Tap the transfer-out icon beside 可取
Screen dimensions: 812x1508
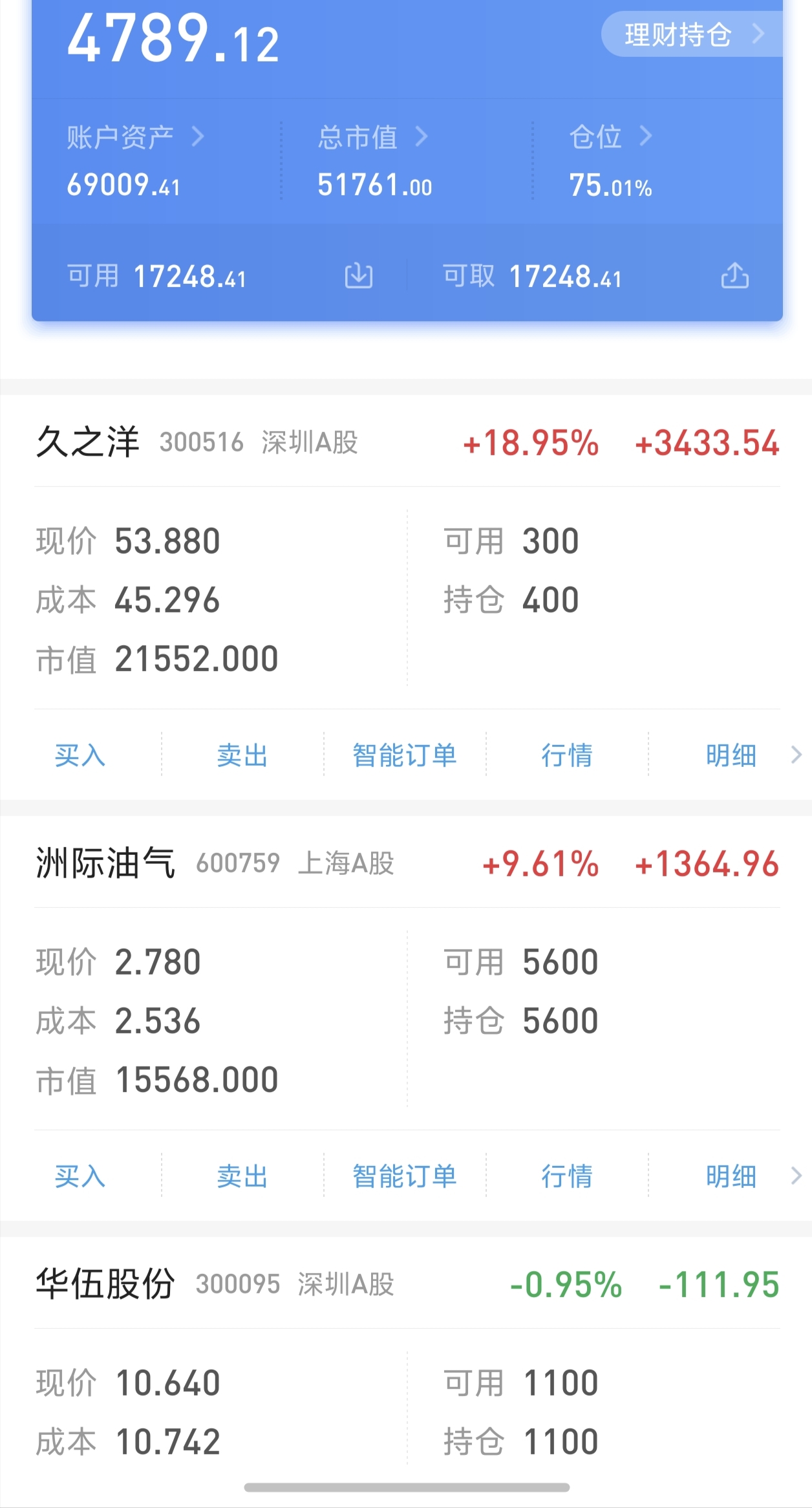[x=735, y=276]
